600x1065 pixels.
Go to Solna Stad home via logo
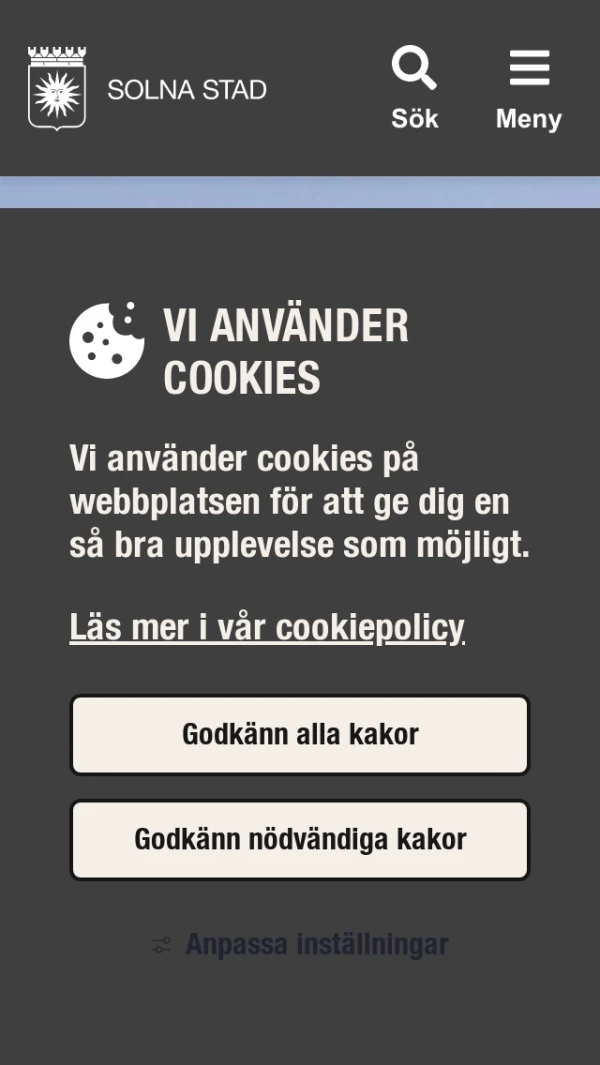147,89
